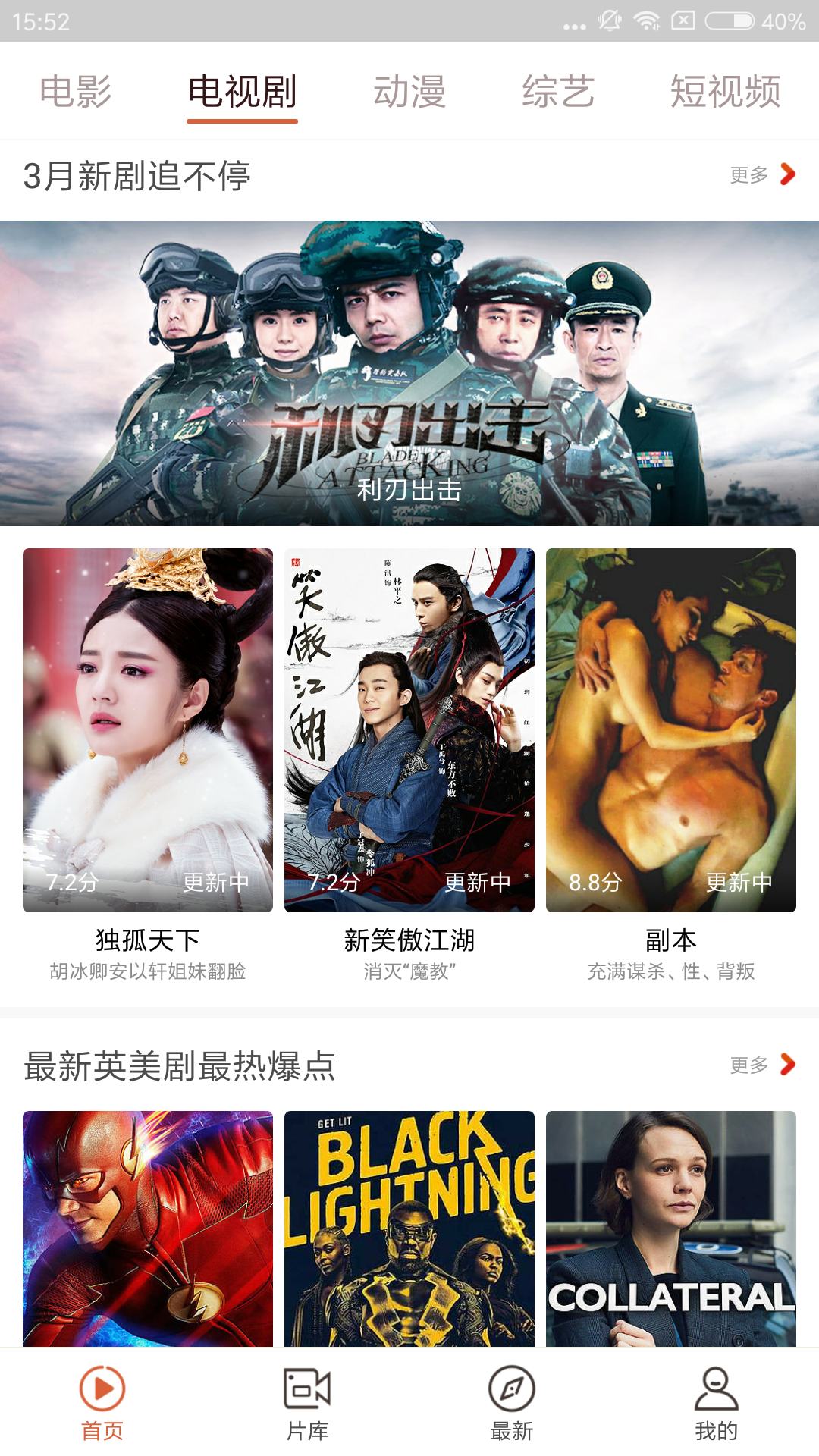Switch to the 电影 tab

tap(76, 92)
